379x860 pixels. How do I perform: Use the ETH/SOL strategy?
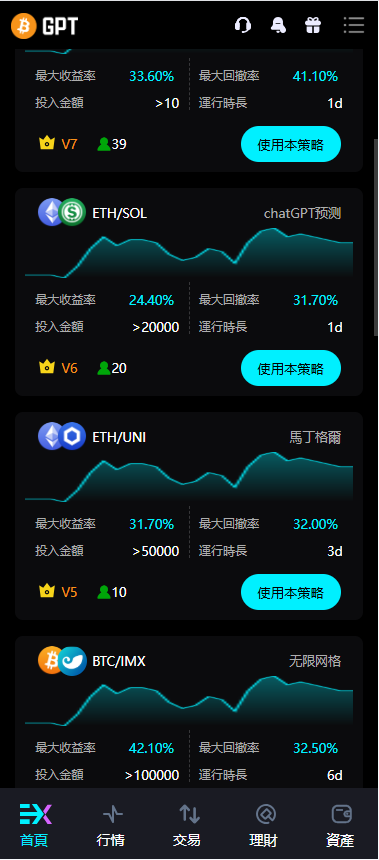click(x=291, y=369)
